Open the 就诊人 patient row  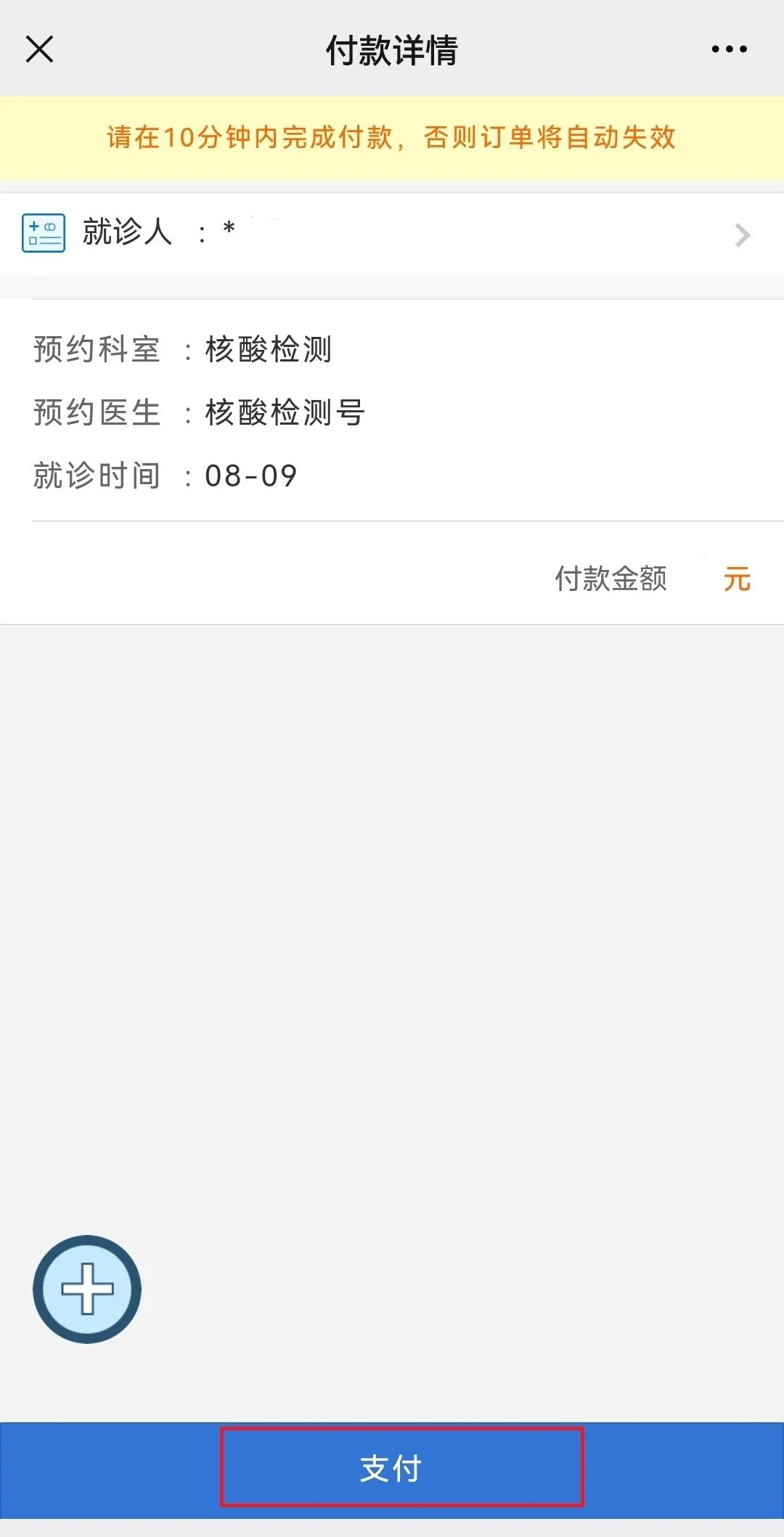click(x=392, y=234)
